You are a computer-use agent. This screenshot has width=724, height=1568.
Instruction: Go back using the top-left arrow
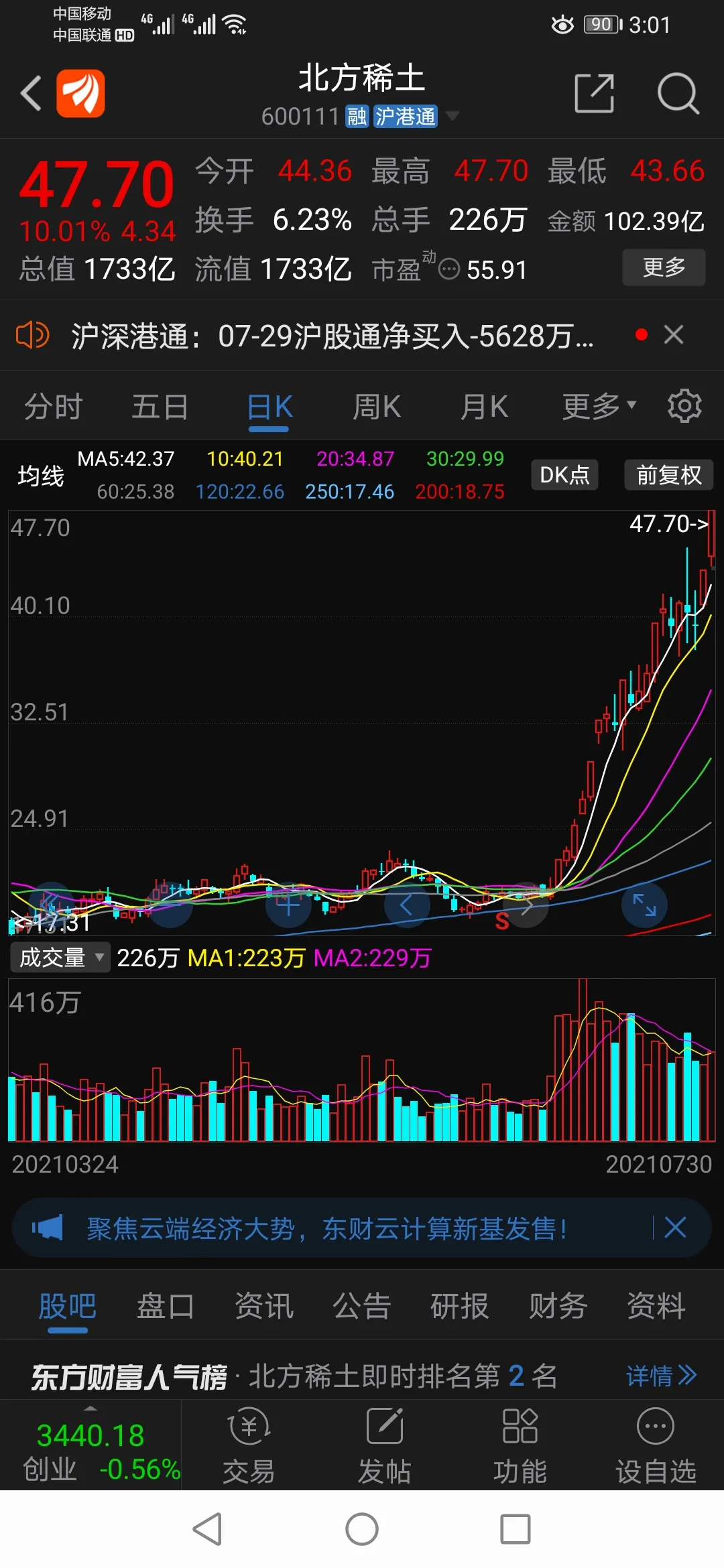32,93
